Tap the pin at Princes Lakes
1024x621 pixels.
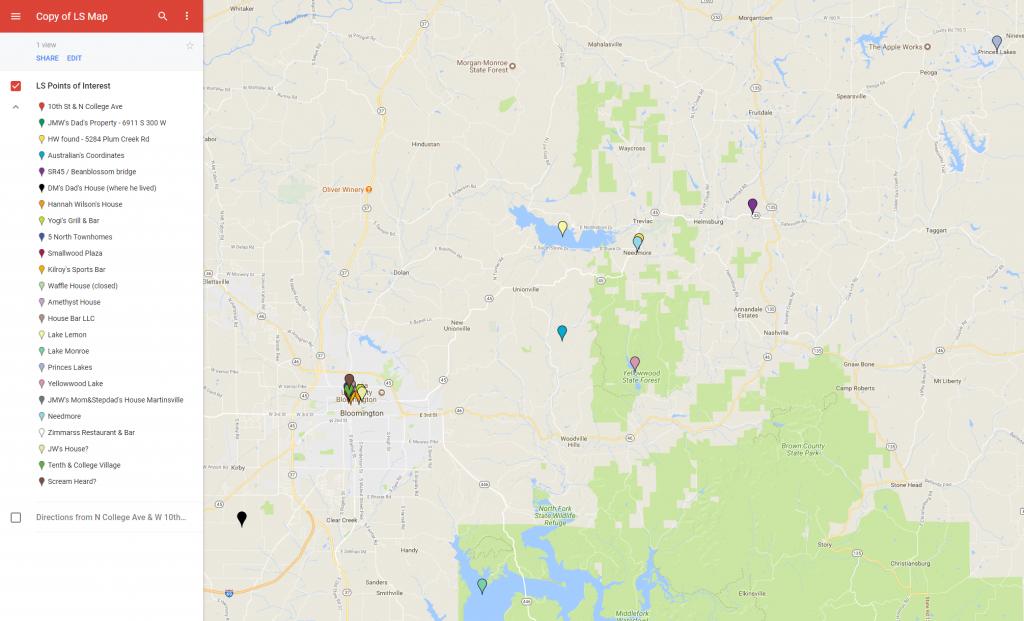996,41
